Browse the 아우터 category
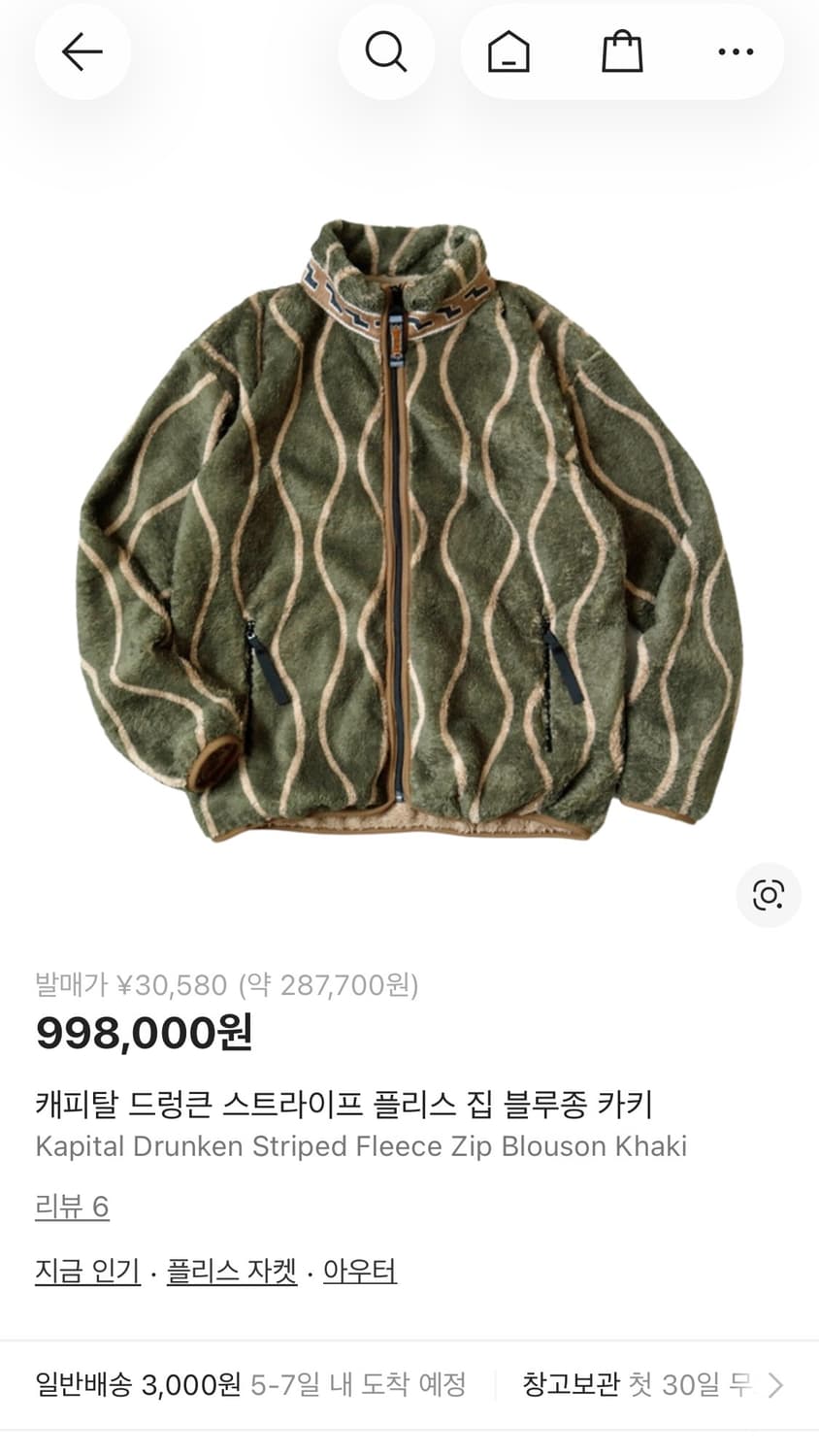Viewport: 819px width, 1456px height. 360,1269
